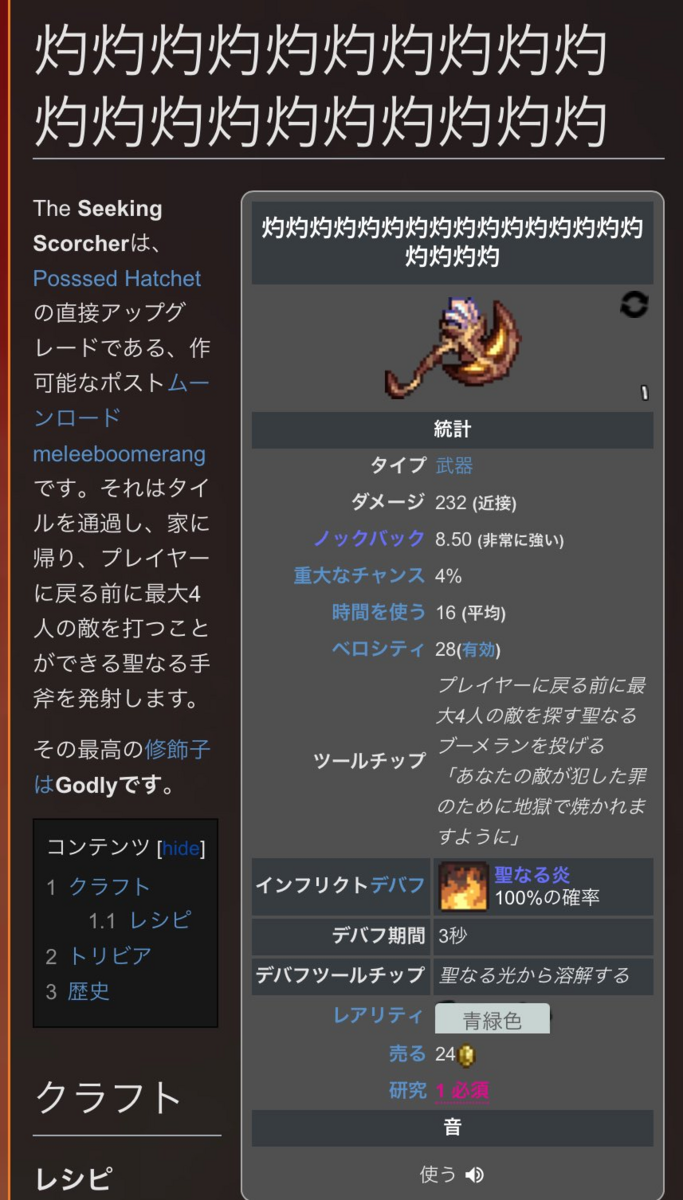The width and height of the screenshot is (683, 1200).
Task: Open the 時間を使う link
Action: coord(378,612)
